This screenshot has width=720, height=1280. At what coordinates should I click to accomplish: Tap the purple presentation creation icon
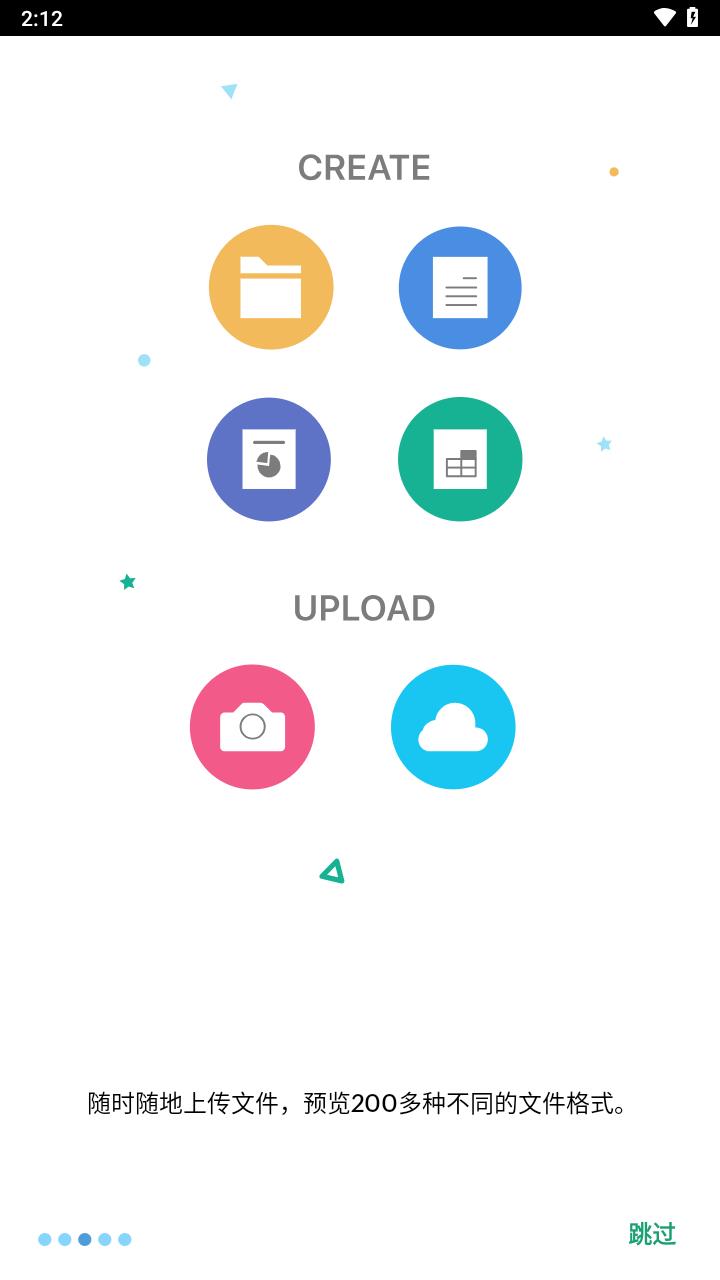[x=269, y=459]
